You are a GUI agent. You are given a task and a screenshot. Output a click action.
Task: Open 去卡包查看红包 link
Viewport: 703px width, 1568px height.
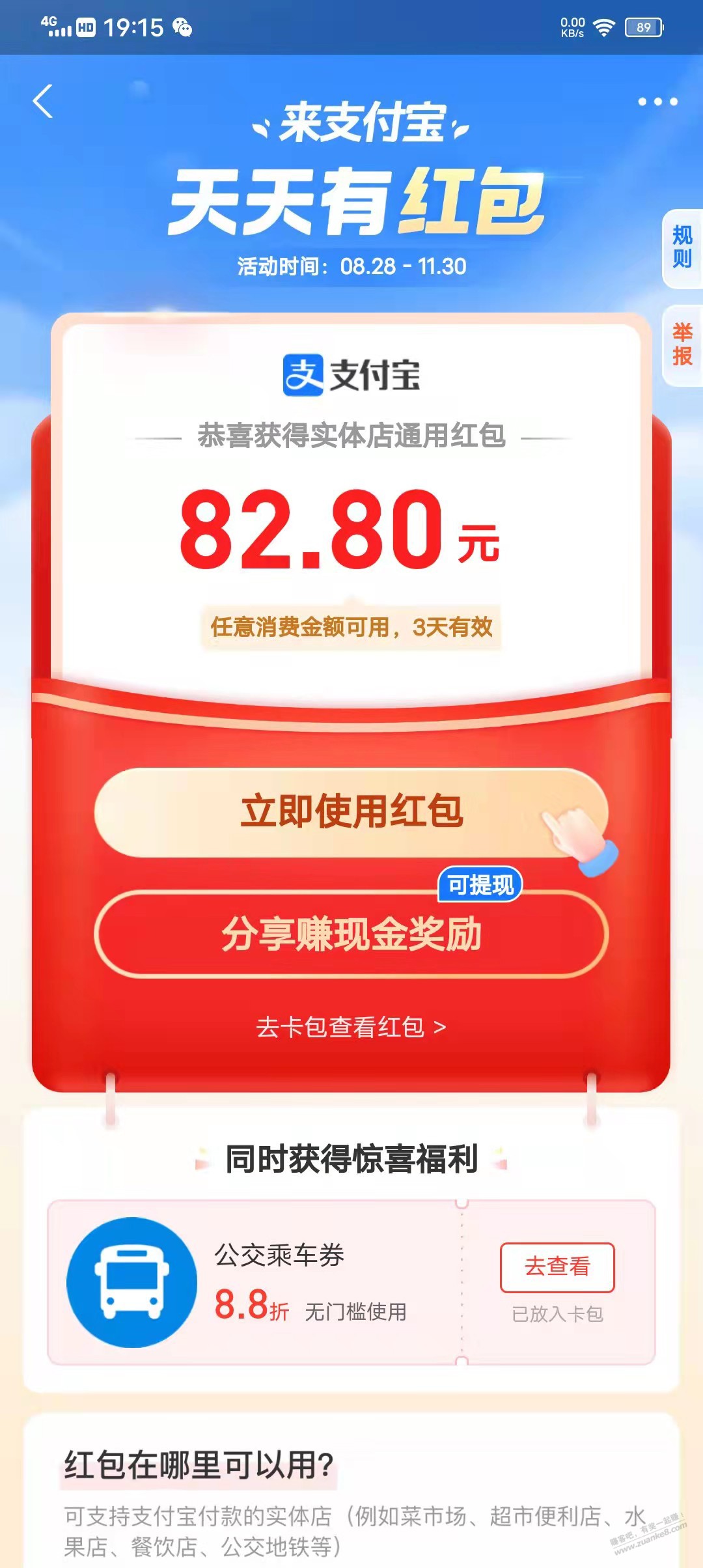point(351,1027)
